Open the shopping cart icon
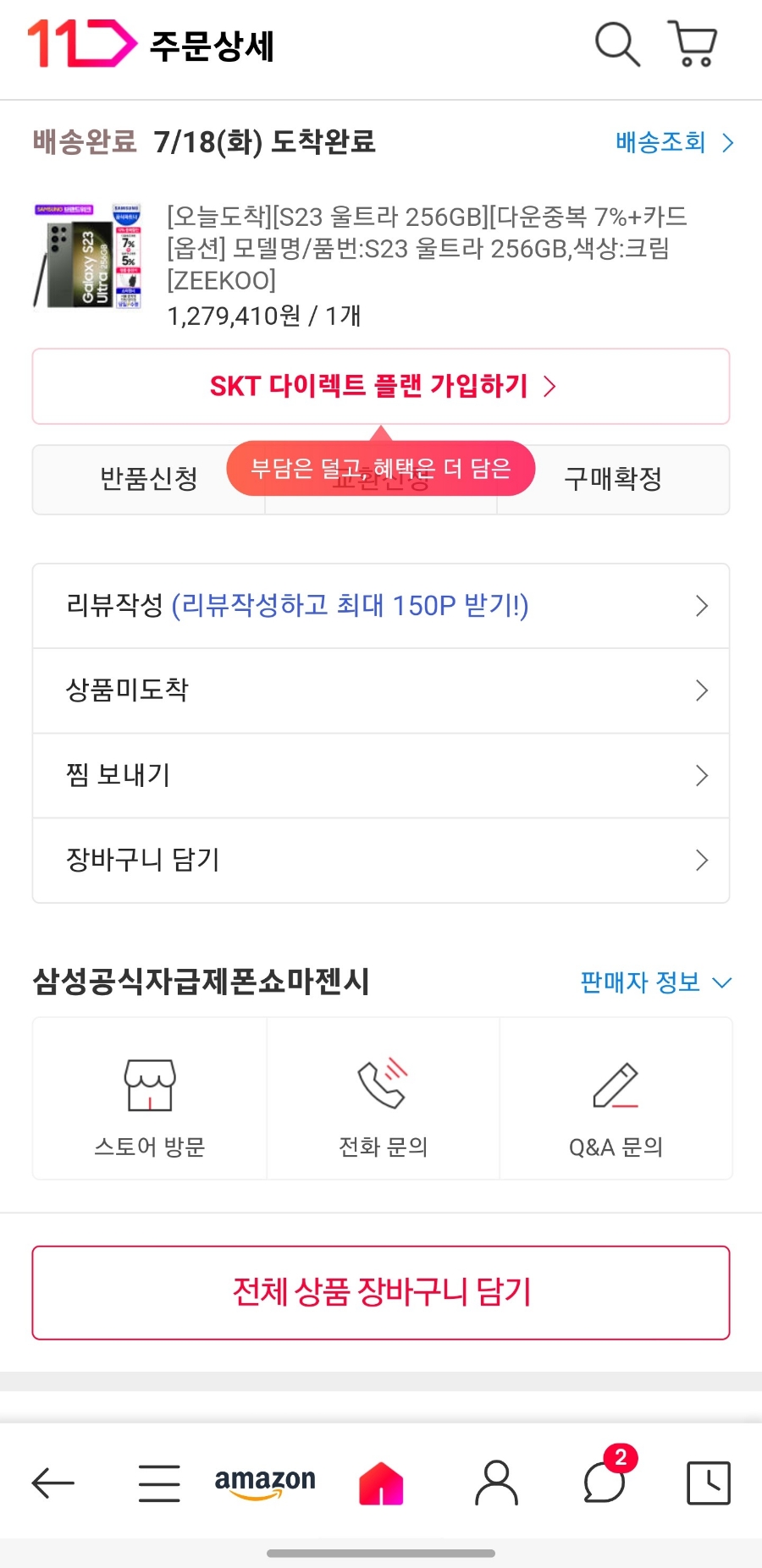This screenshot has height=1568, width=762. (693, 44)
